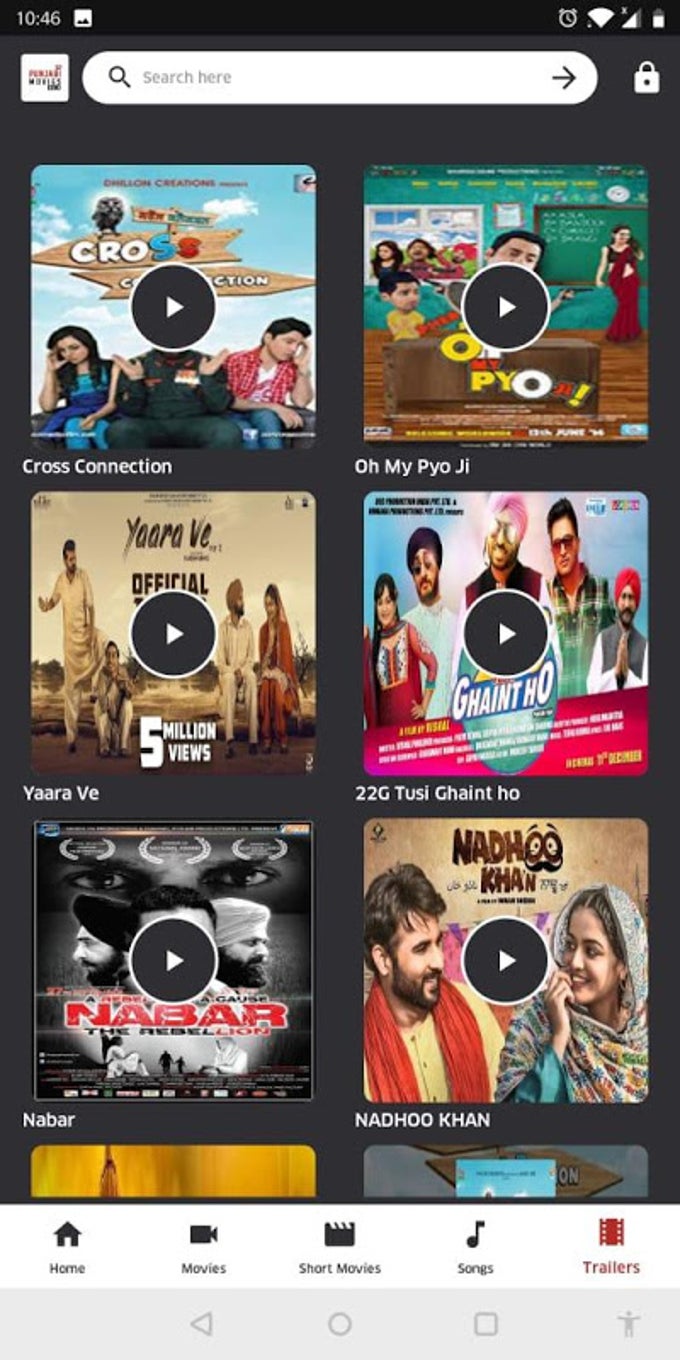Play the Nabar trailer
Image resolution: width=680 pixels, height=1360 pixels.
click(173, 960)
